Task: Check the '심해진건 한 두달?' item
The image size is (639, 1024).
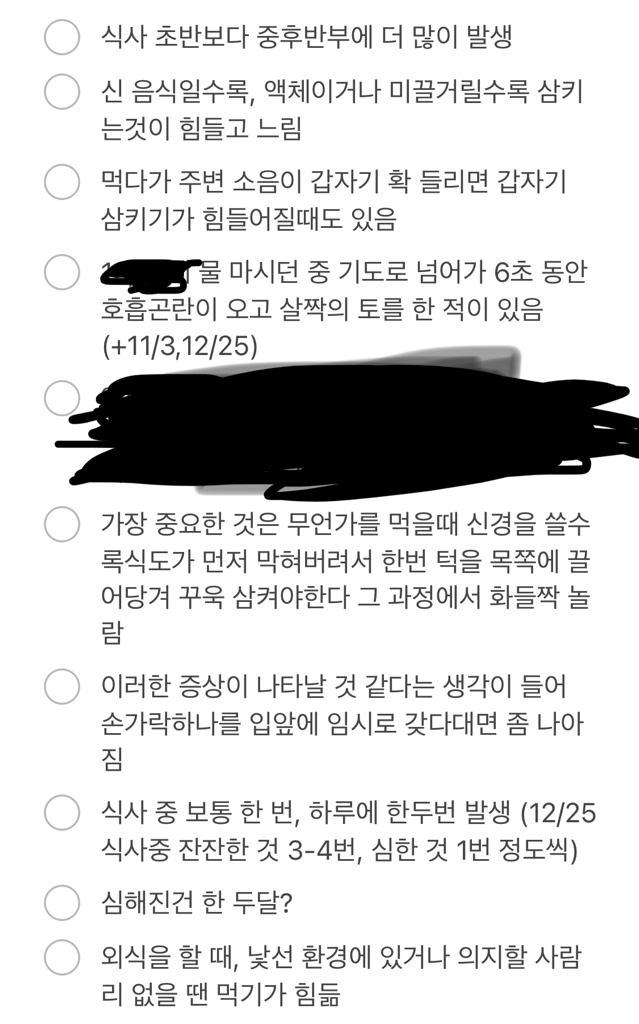Action: tap(62, 904)
